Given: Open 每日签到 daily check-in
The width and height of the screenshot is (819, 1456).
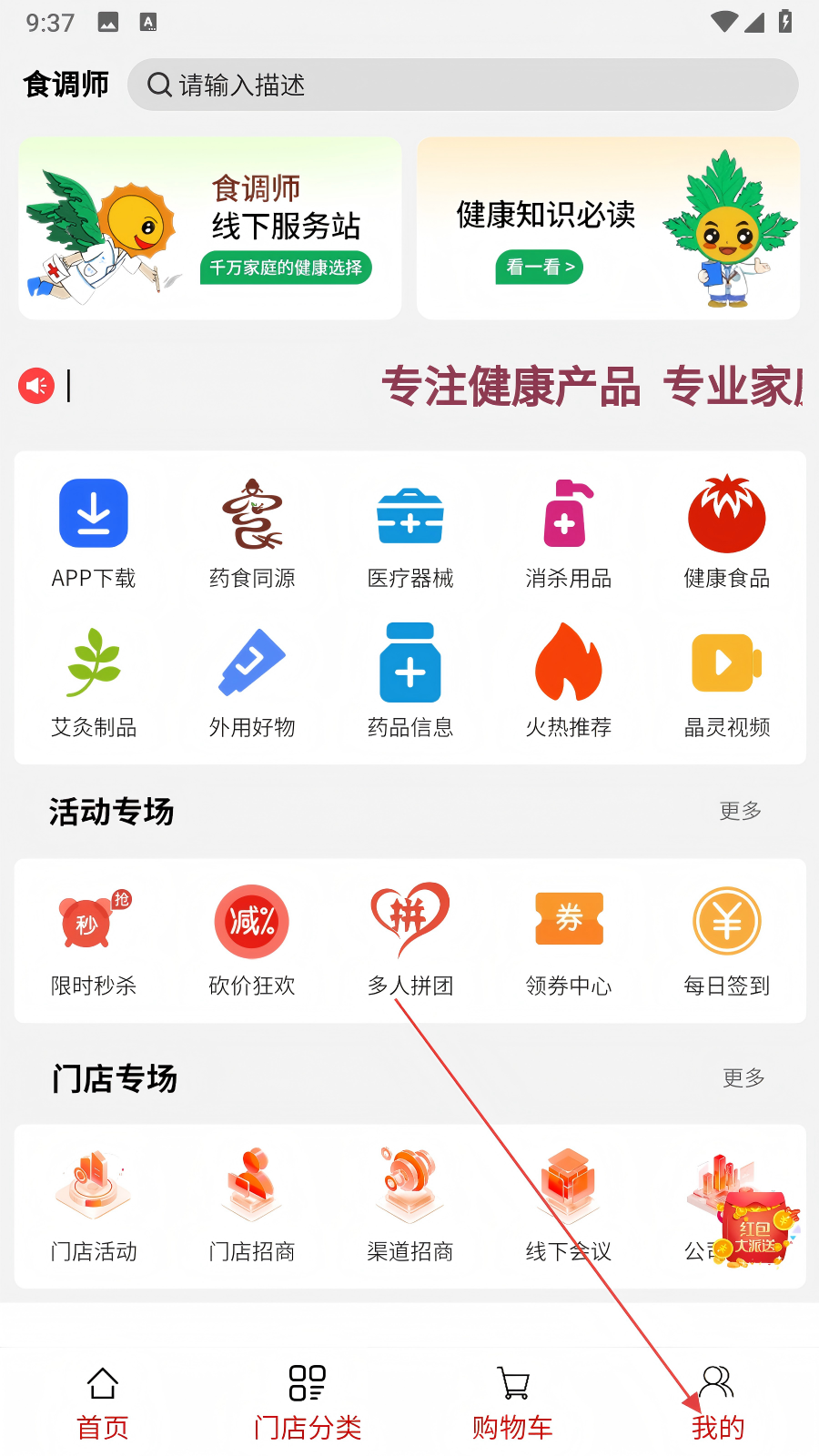Looking at the screenshot, I should (727, 942).
